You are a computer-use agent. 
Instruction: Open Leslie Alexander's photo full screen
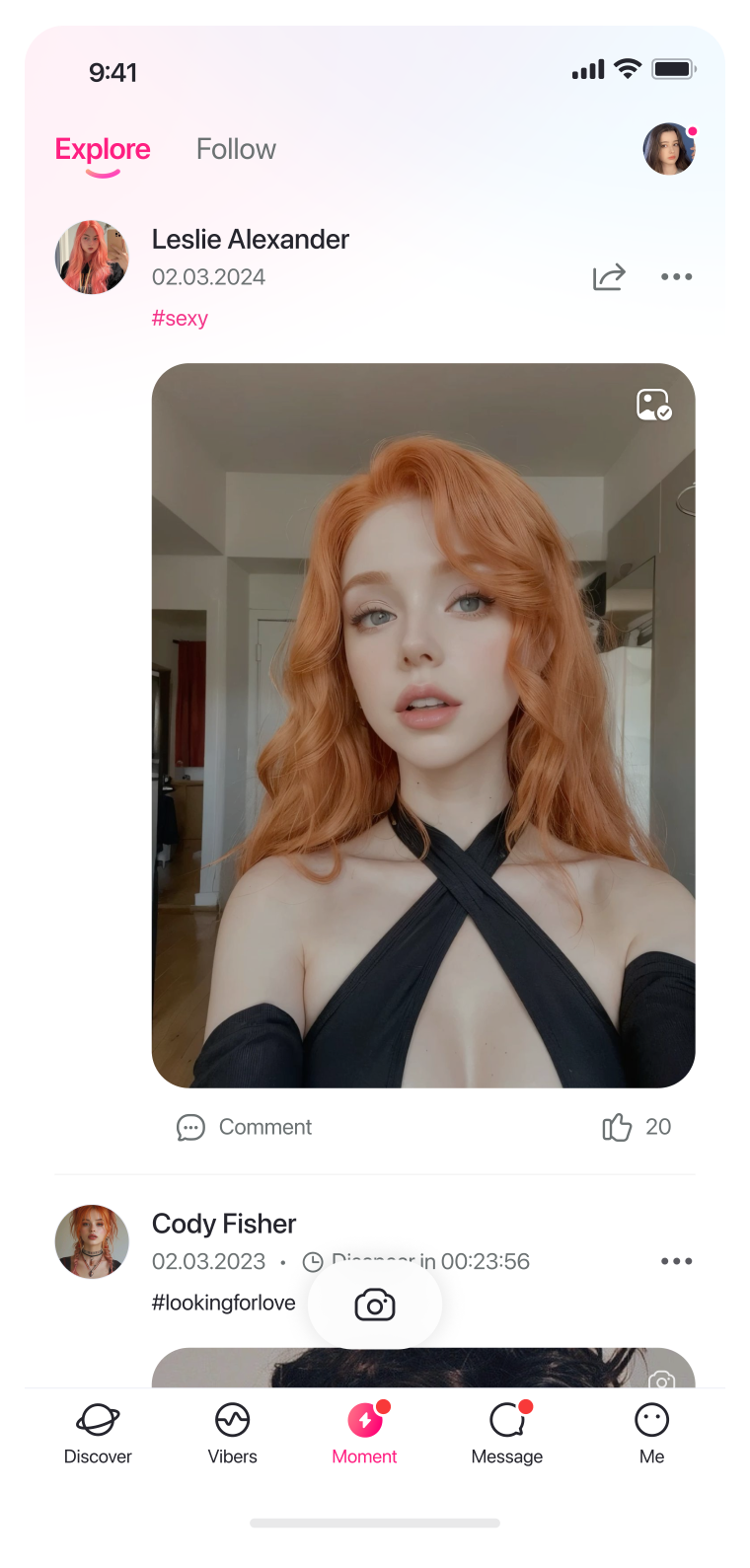click(x=423, y=725)
